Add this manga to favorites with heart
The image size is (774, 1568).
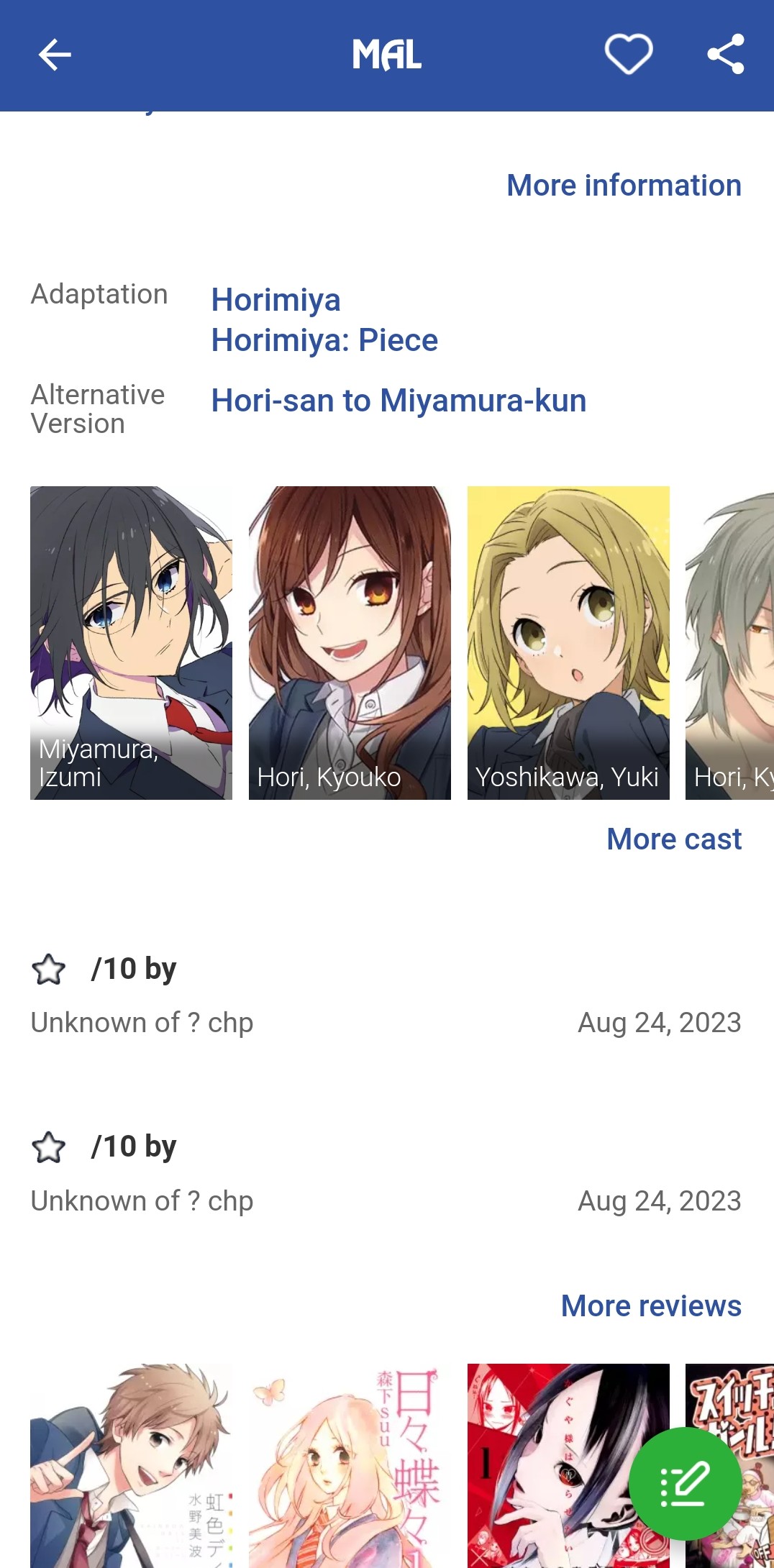628,55
